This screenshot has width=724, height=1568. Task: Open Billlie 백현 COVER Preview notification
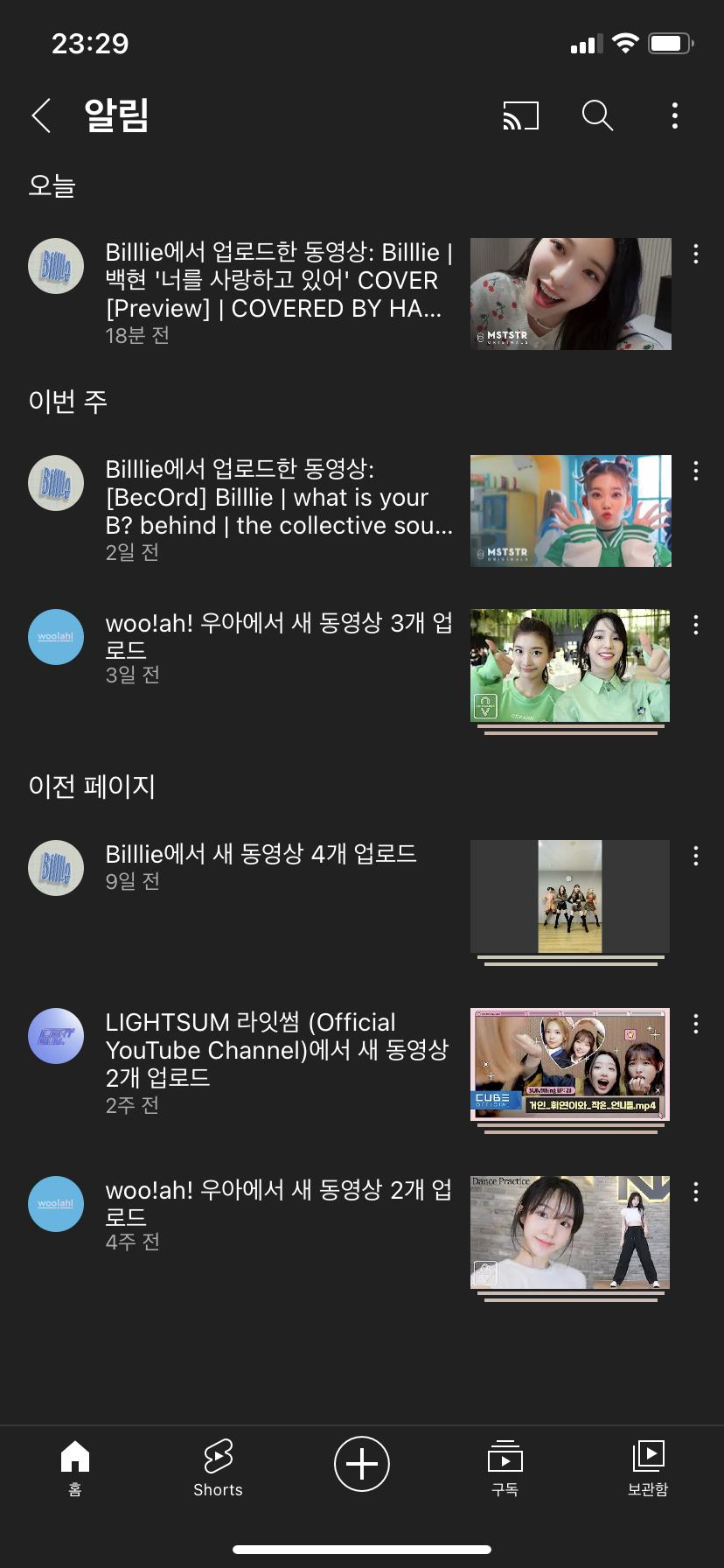pyautogui.click(x=350, y=294)
